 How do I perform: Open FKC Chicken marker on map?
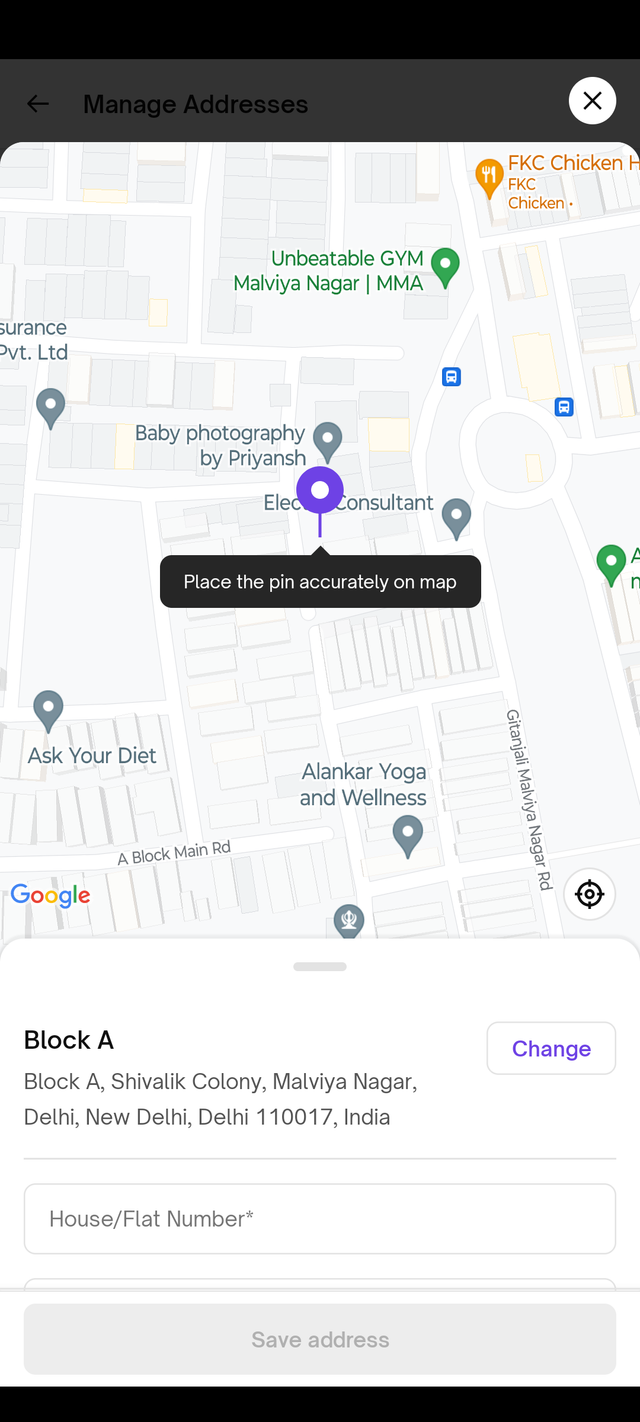pos(488,177)
